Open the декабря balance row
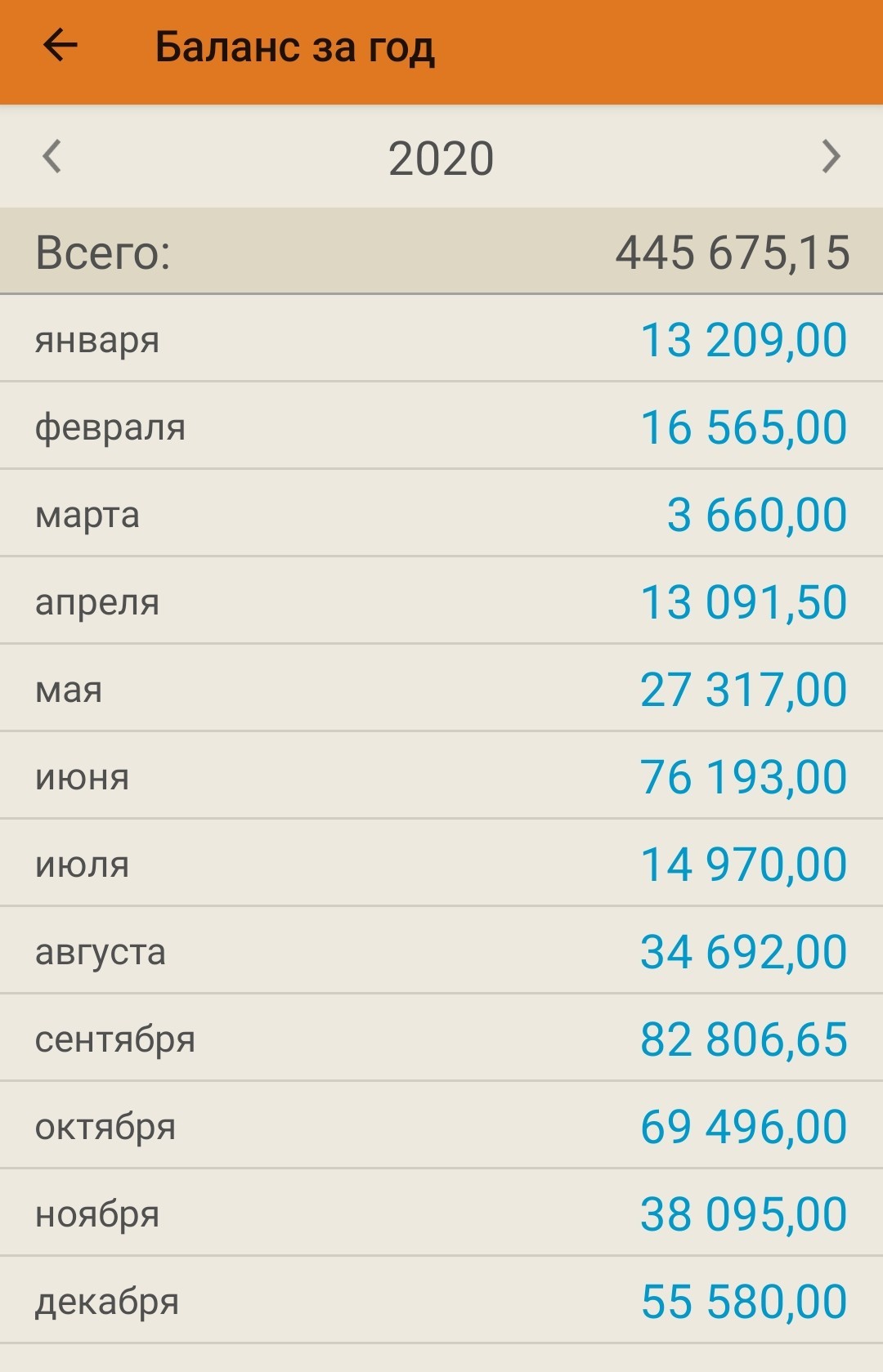Image resolution: width=883 pixels, height=1372 pixels. (441, 1300)
